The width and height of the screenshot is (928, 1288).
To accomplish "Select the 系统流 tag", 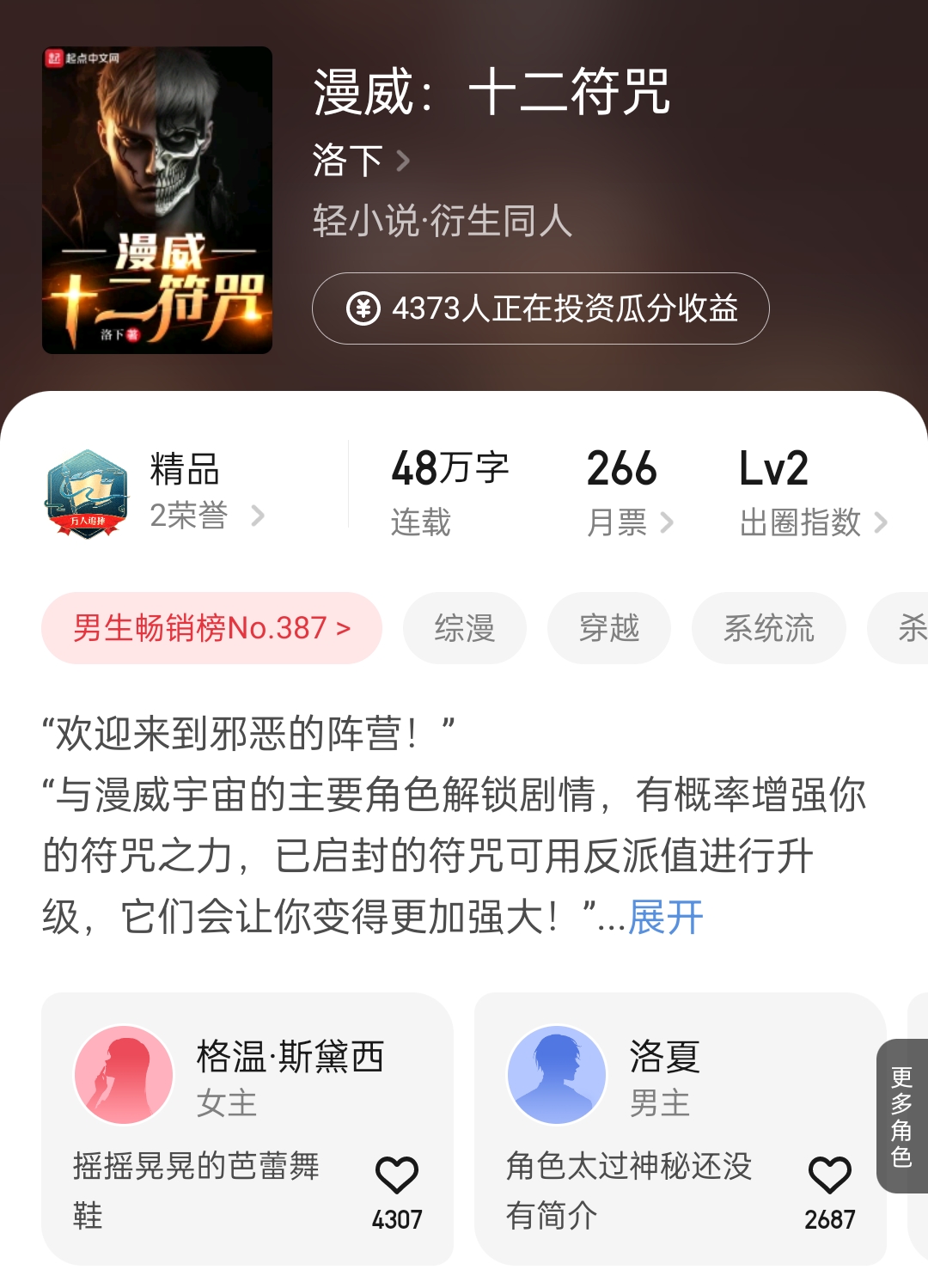I will [x=767, y=628].
